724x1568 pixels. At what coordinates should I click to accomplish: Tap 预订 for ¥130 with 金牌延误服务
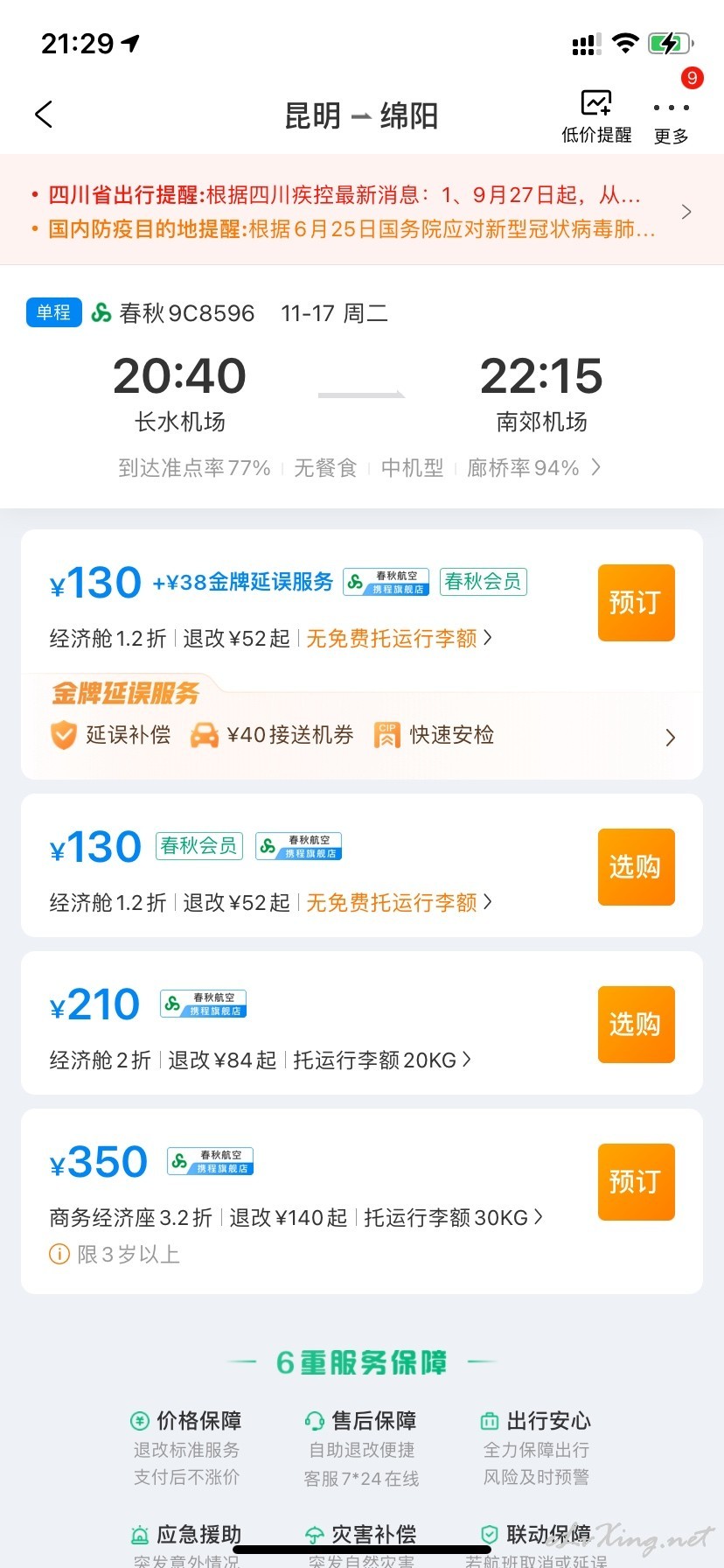[636, 602]
